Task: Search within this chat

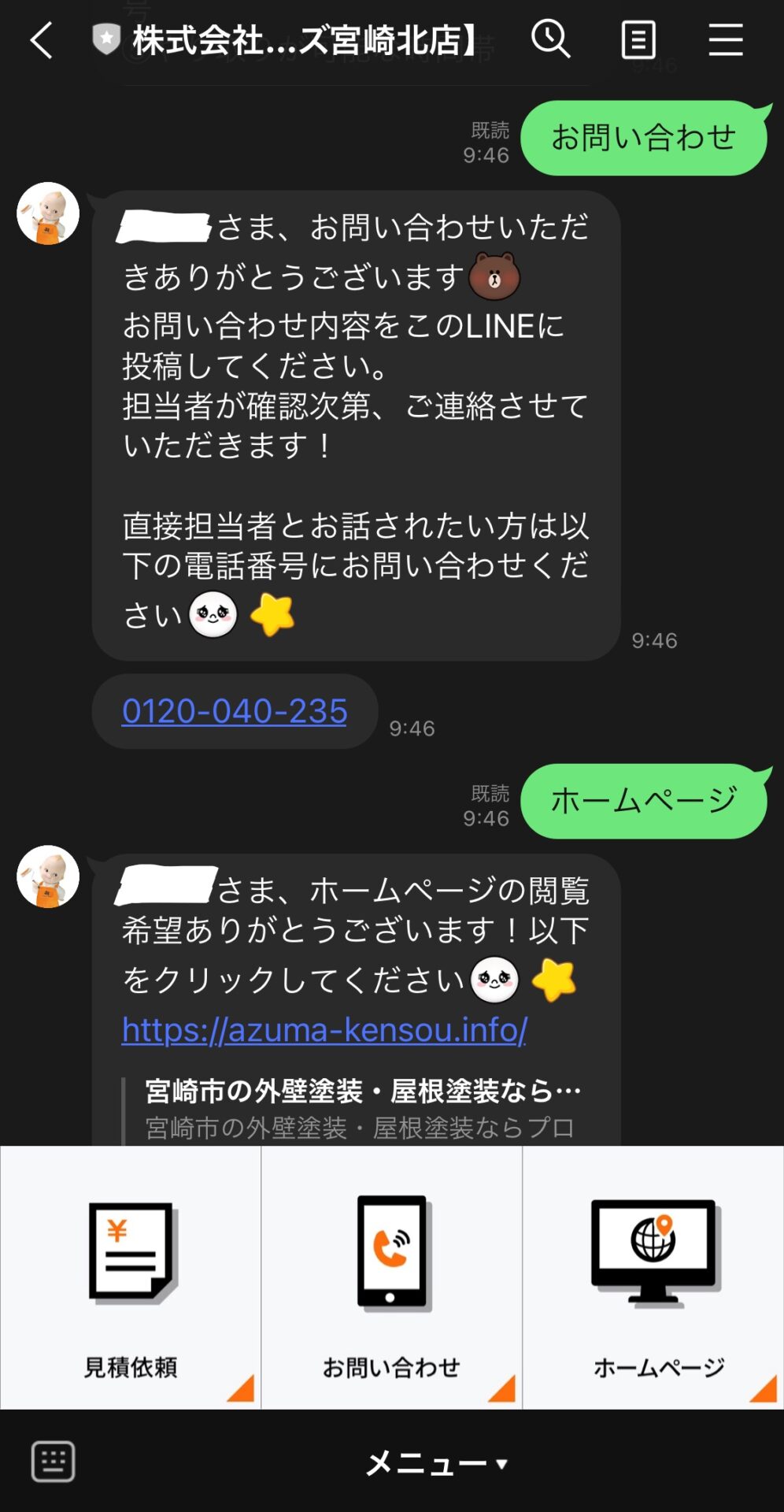Action: coord(550,39)
